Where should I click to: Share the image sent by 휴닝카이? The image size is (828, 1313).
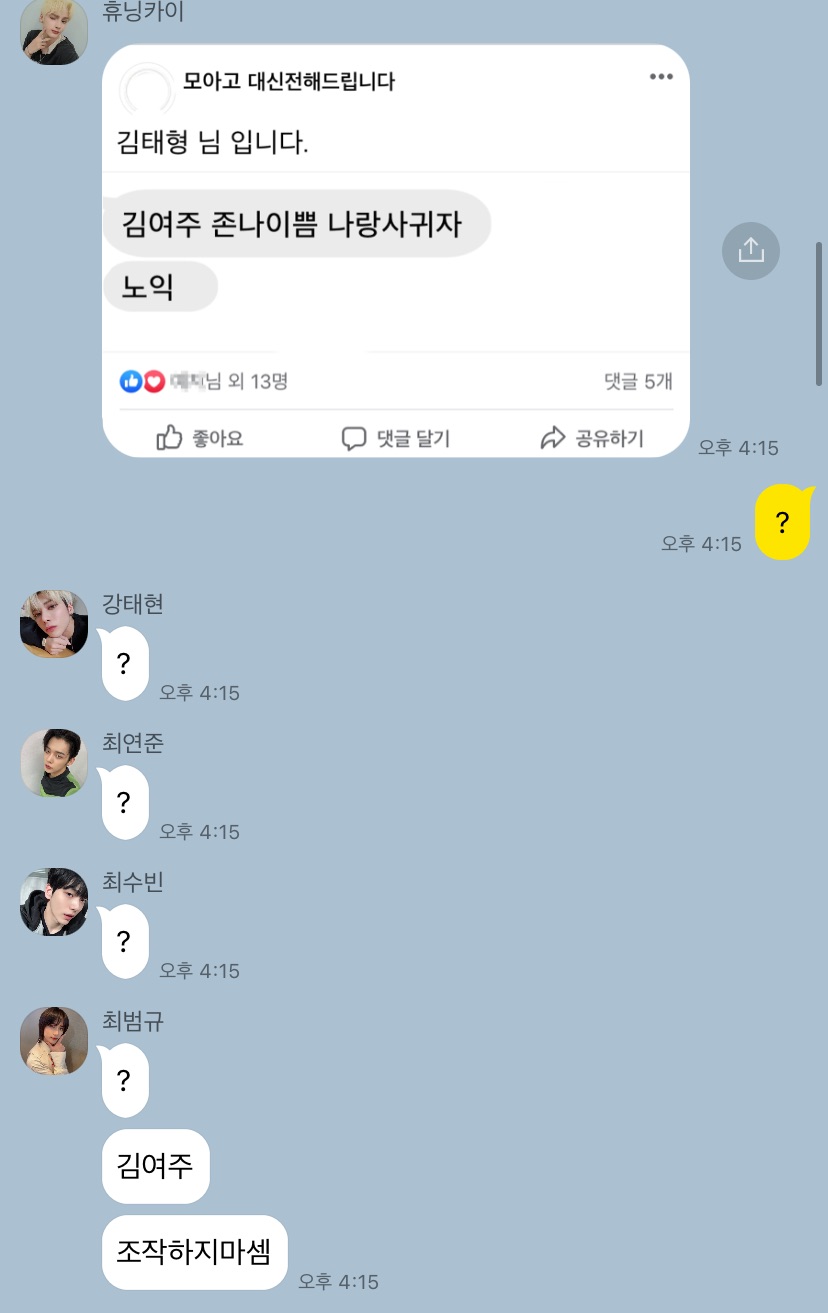pos(750,250)
